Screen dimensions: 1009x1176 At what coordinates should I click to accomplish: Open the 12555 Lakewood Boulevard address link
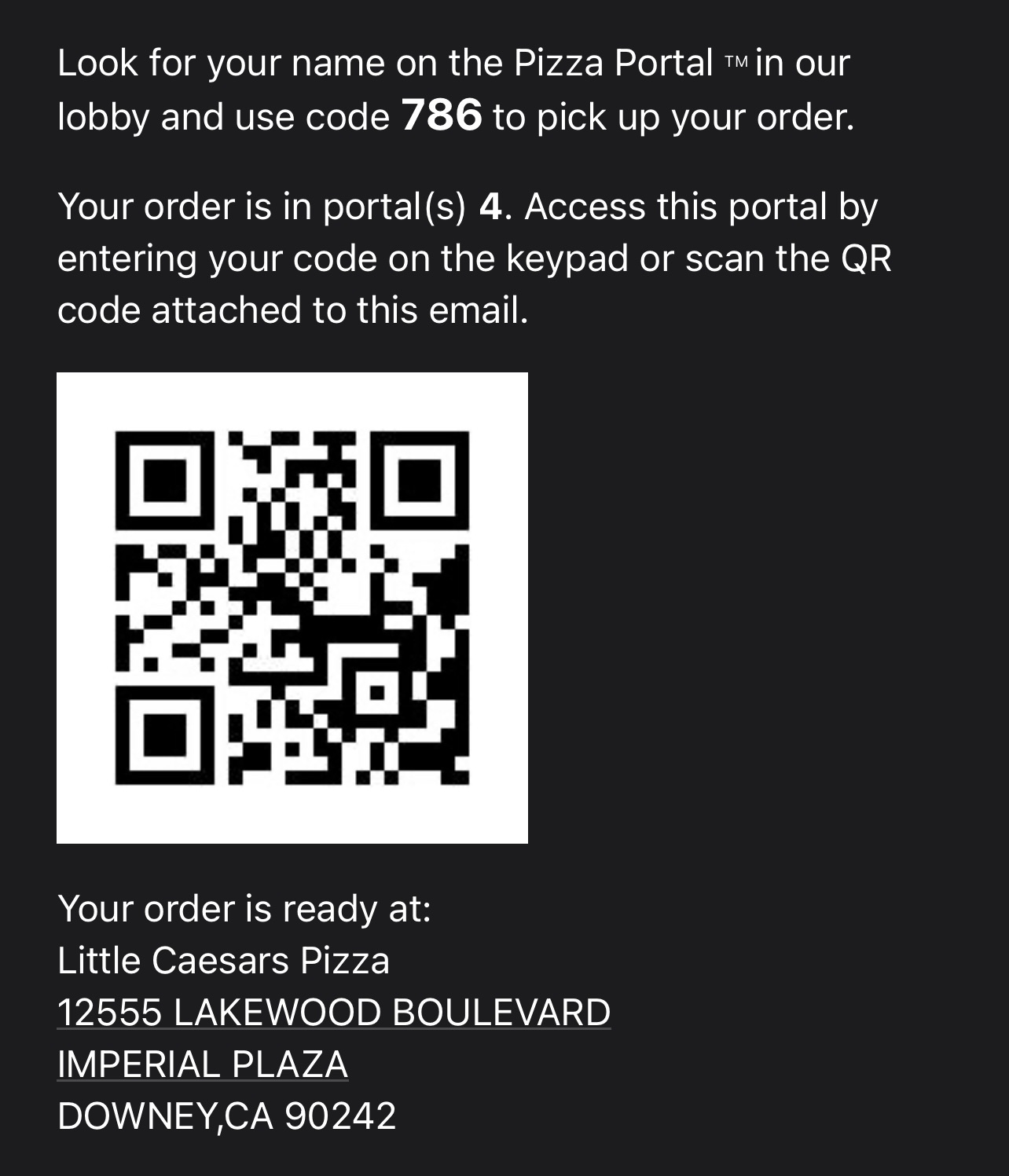tap(333, 1012)
